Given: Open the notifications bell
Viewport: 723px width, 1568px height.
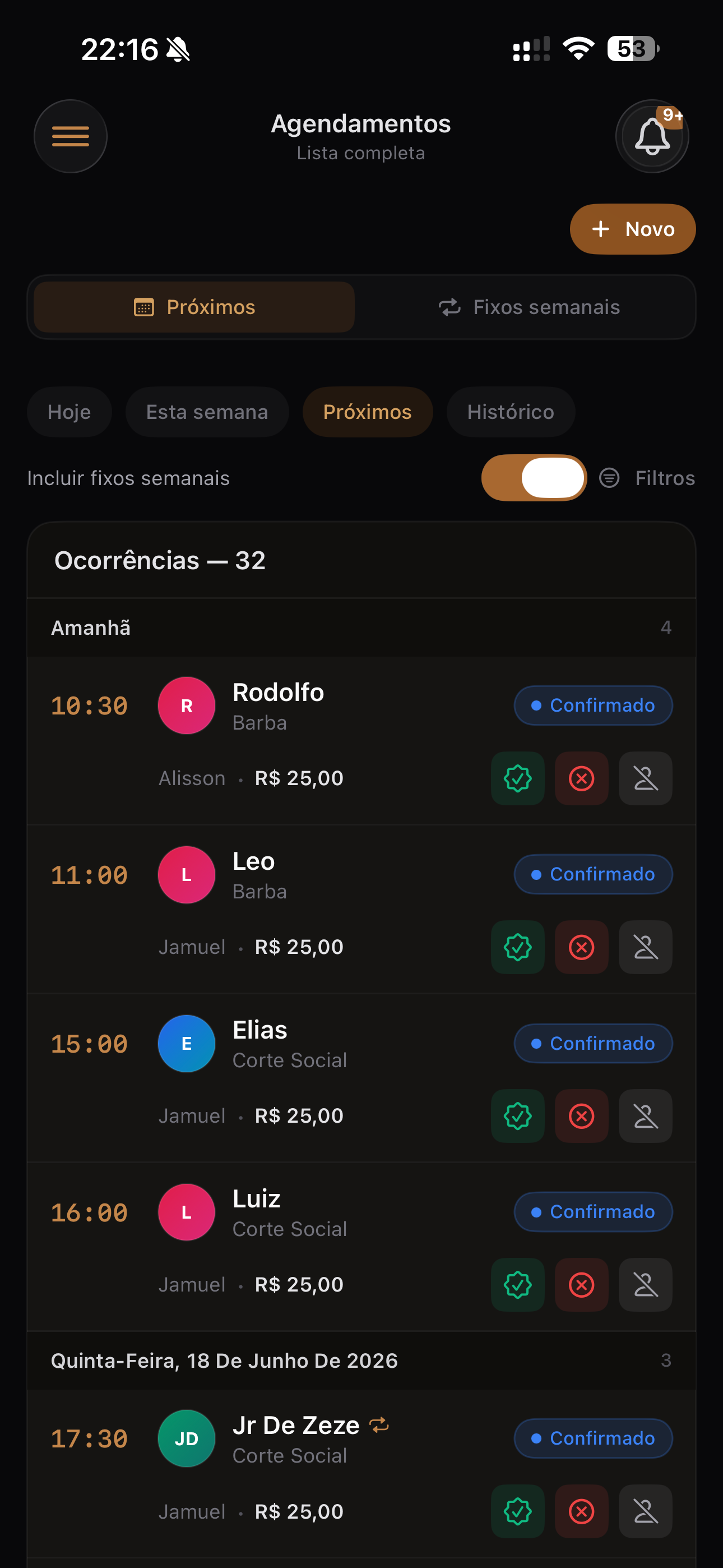Looking at the screenshot, I should click(x=652, y=136).
